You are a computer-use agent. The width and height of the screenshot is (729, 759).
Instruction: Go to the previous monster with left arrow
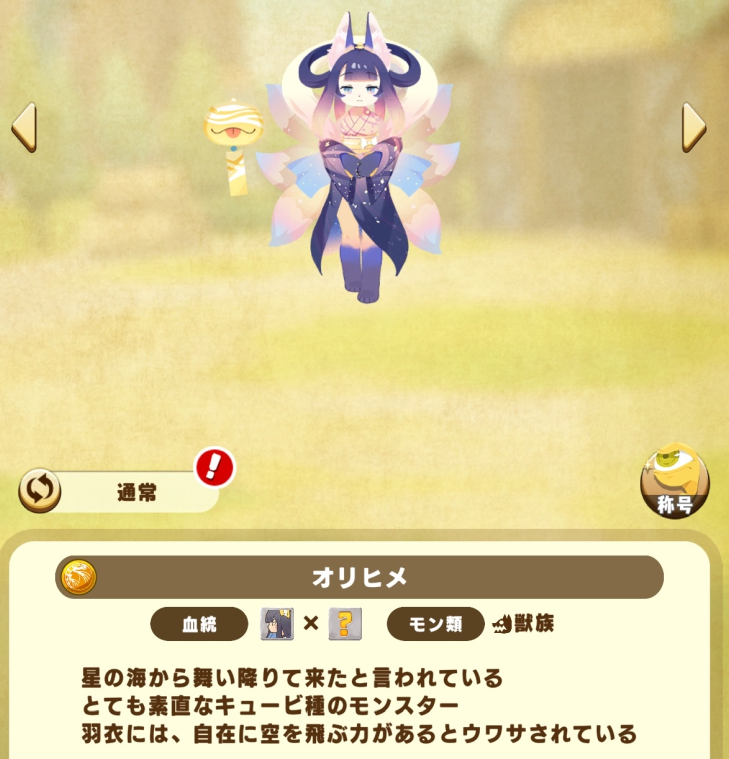(x=23, y=127)
